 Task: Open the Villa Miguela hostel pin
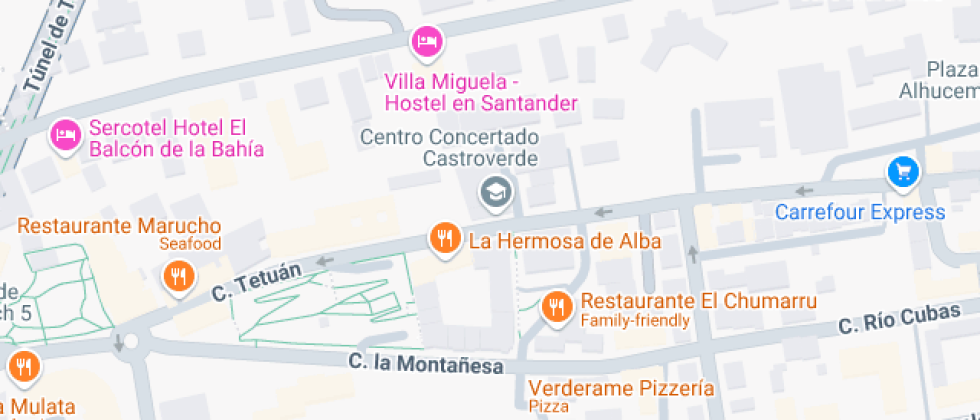(427, 42)
